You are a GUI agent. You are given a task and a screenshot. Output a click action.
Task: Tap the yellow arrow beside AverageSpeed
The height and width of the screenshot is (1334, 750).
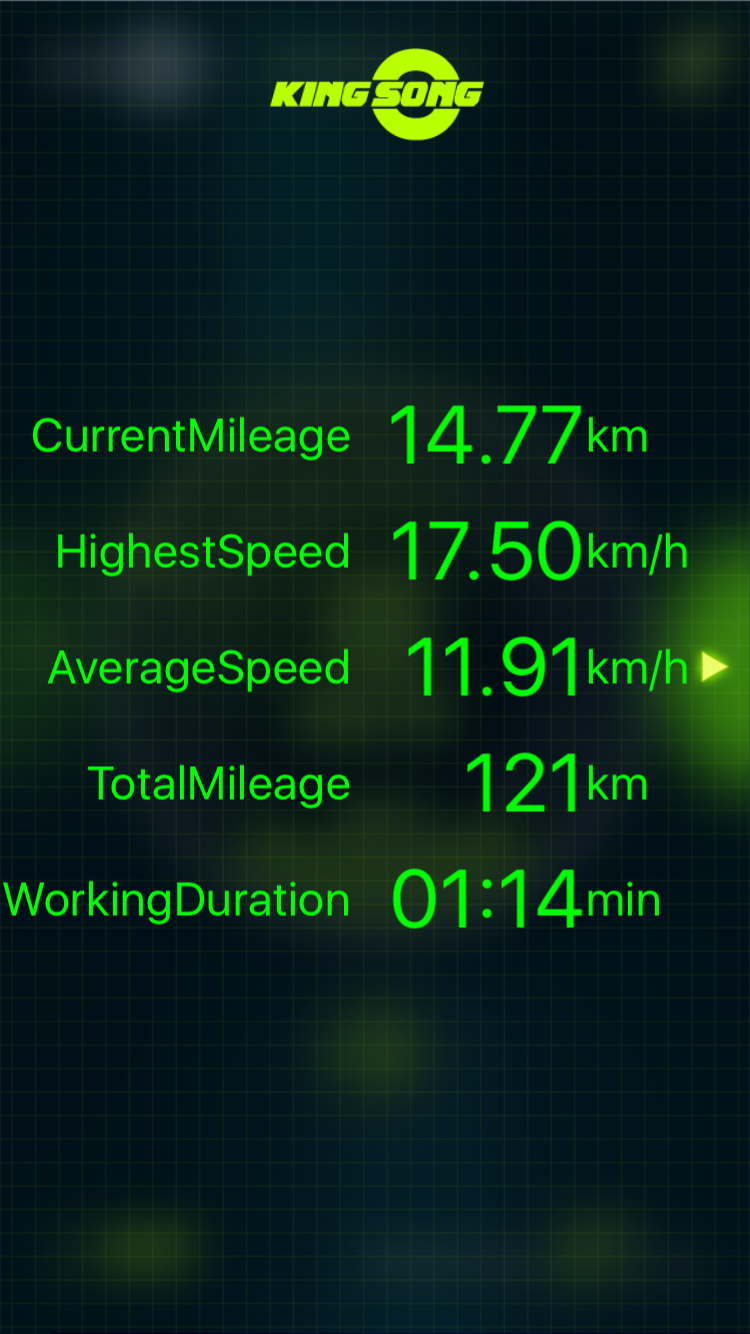(714, 667)
